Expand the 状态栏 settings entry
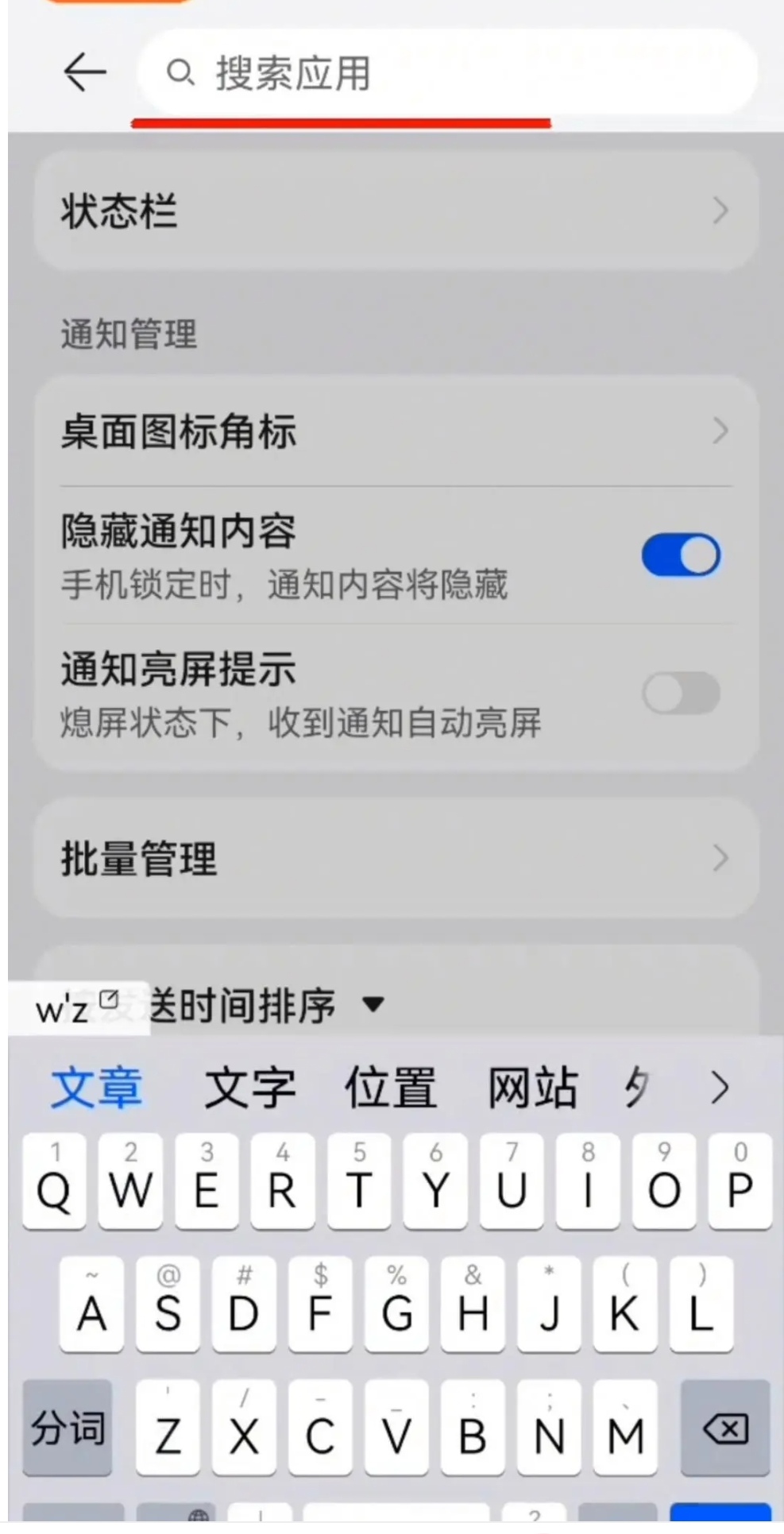The image size is (784, 1534). tap(392, 210)
